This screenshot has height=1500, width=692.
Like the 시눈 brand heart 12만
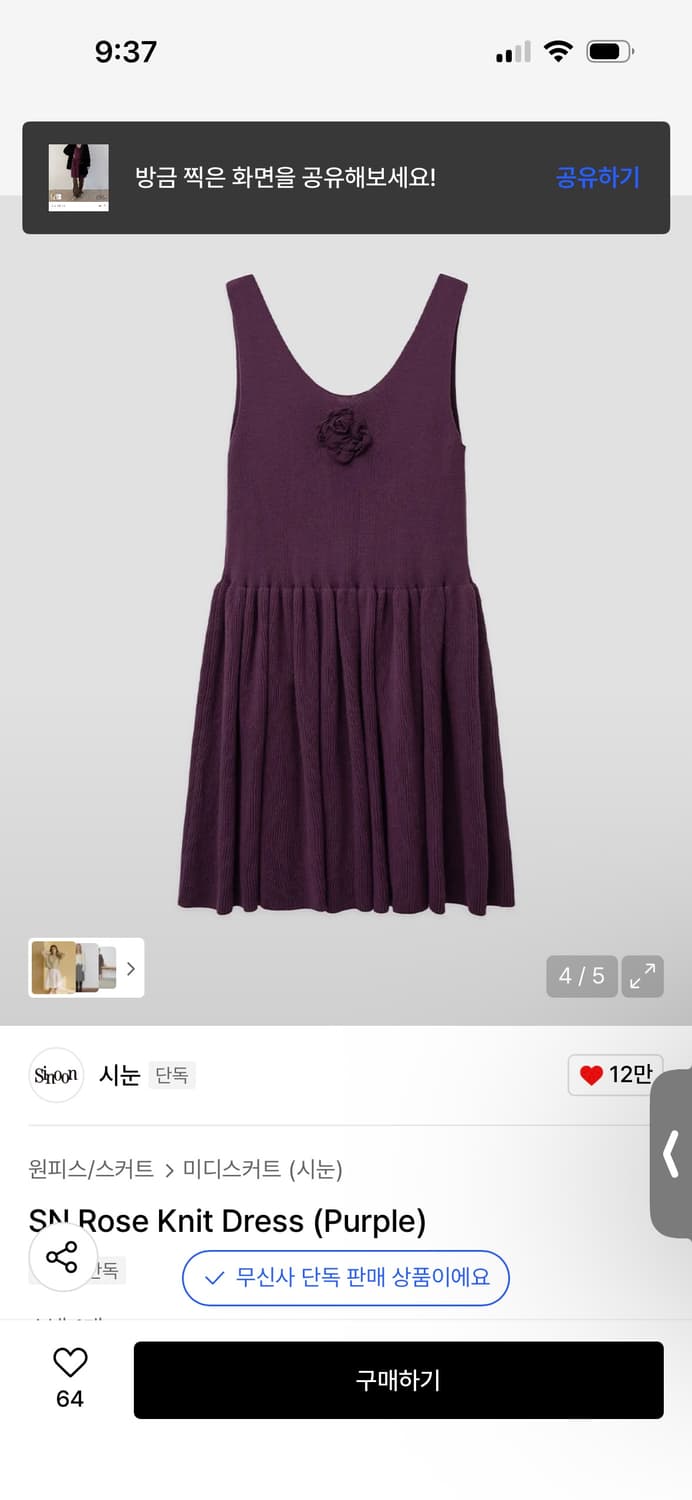[x=615, y=1075]
